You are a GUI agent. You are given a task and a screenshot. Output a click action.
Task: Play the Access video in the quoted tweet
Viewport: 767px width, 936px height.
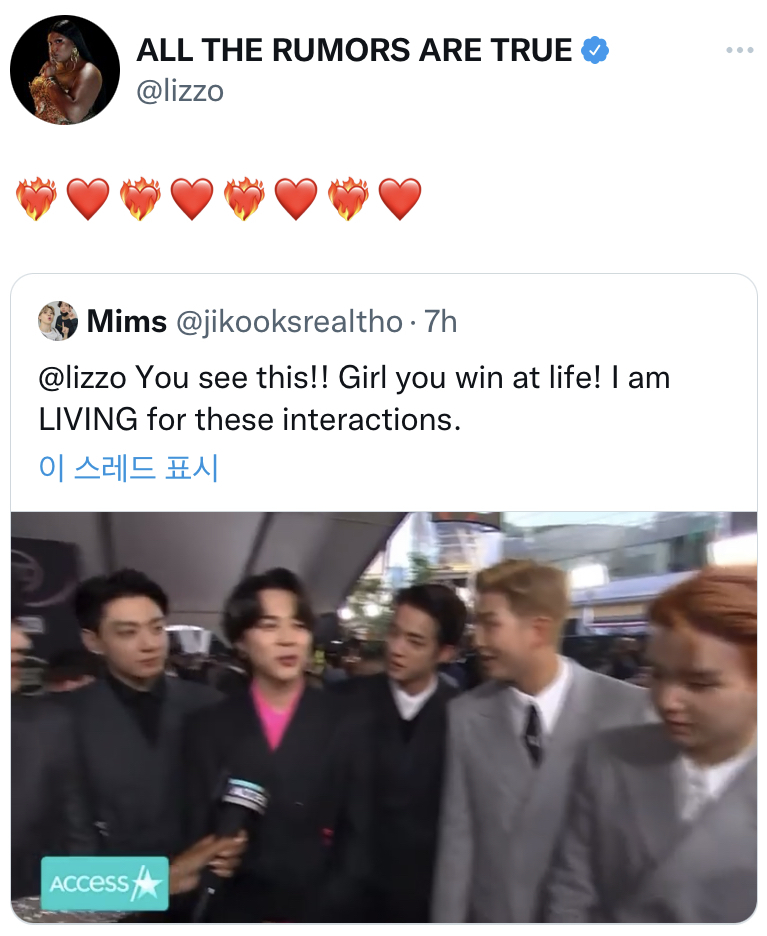[384, 716]
